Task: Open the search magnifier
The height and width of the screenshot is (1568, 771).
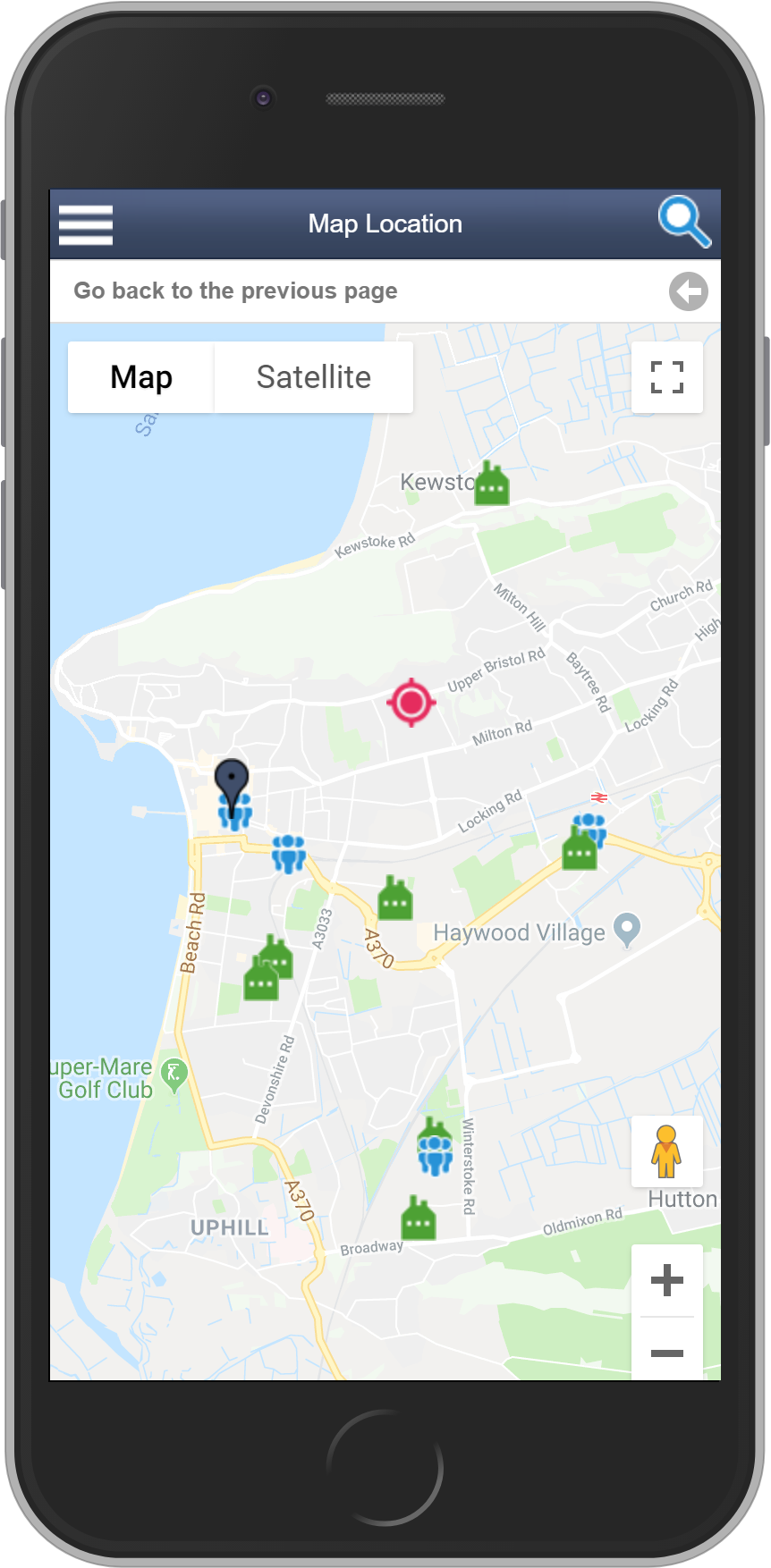Action: (684, 222)
